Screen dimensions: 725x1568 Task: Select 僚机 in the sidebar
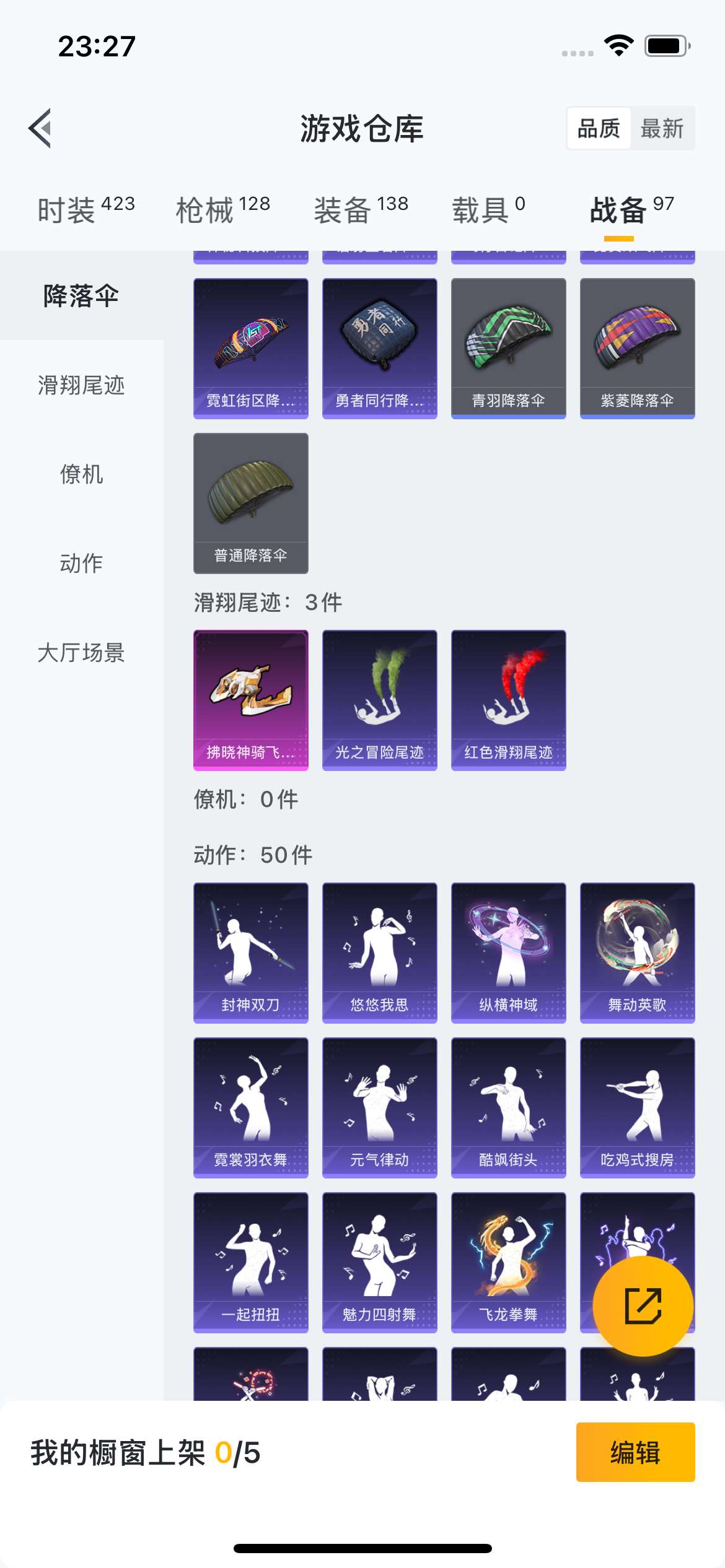point(81,474)
